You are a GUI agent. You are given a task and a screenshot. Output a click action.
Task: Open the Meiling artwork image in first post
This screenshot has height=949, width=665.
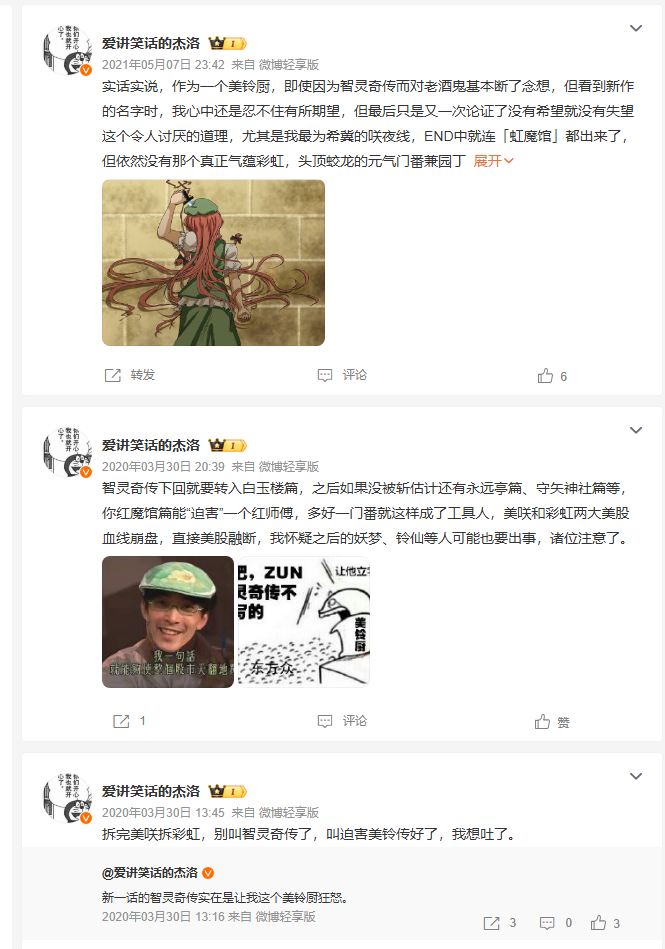[x=213, y=262]
